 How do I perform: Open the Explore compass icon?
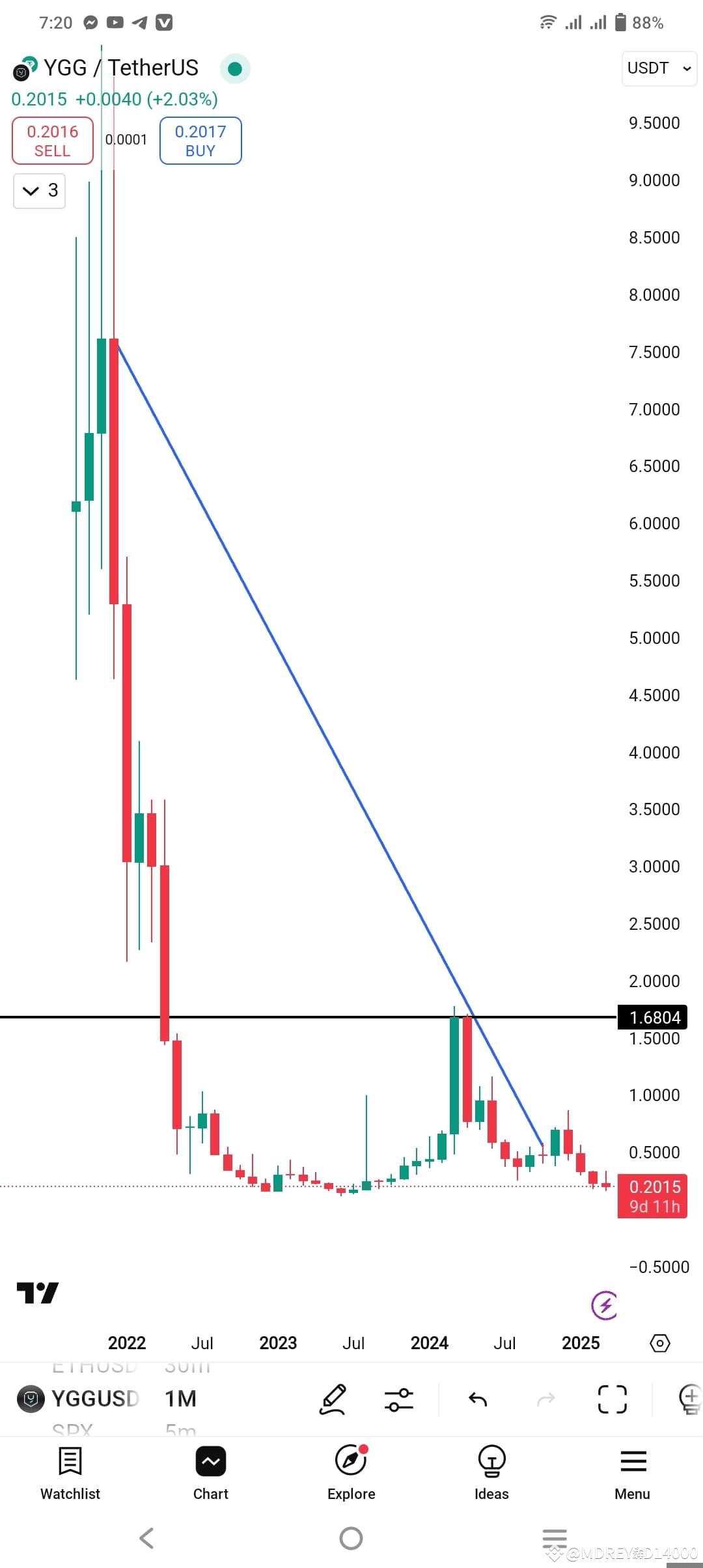[351, 1462]
